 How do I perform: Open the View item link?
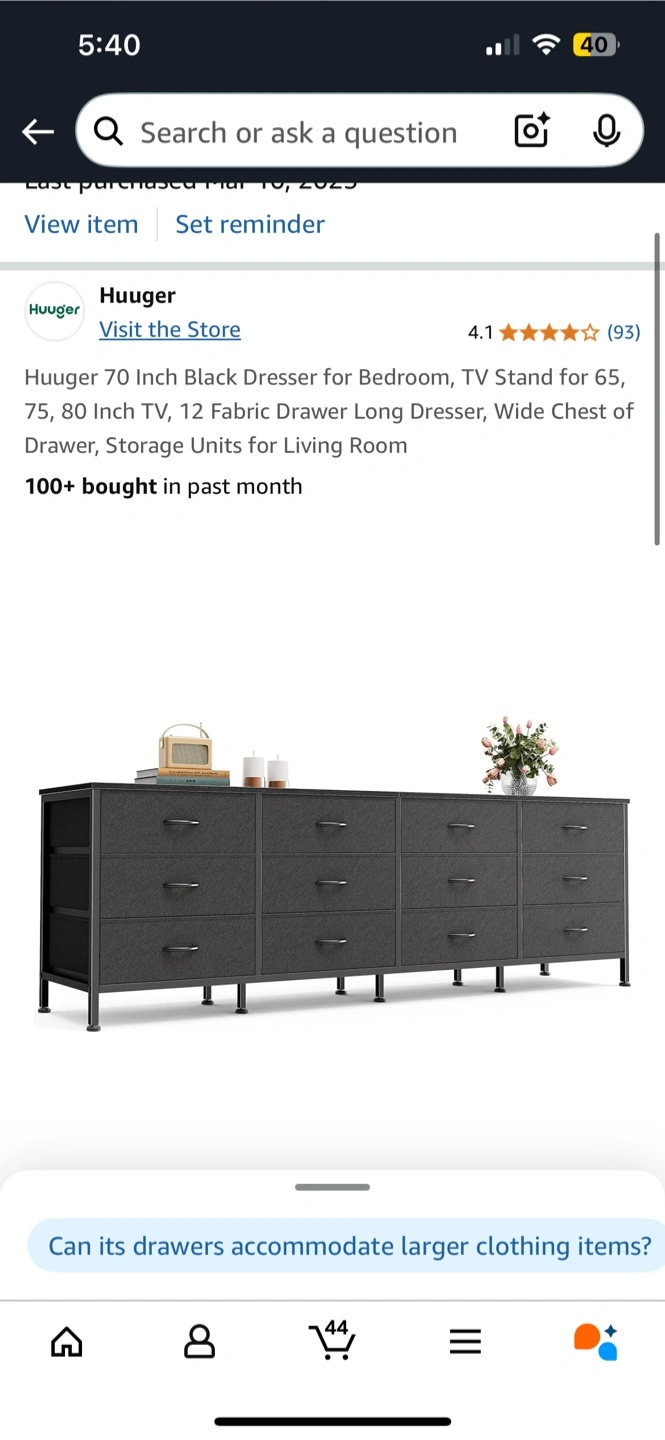coord(81,224)
